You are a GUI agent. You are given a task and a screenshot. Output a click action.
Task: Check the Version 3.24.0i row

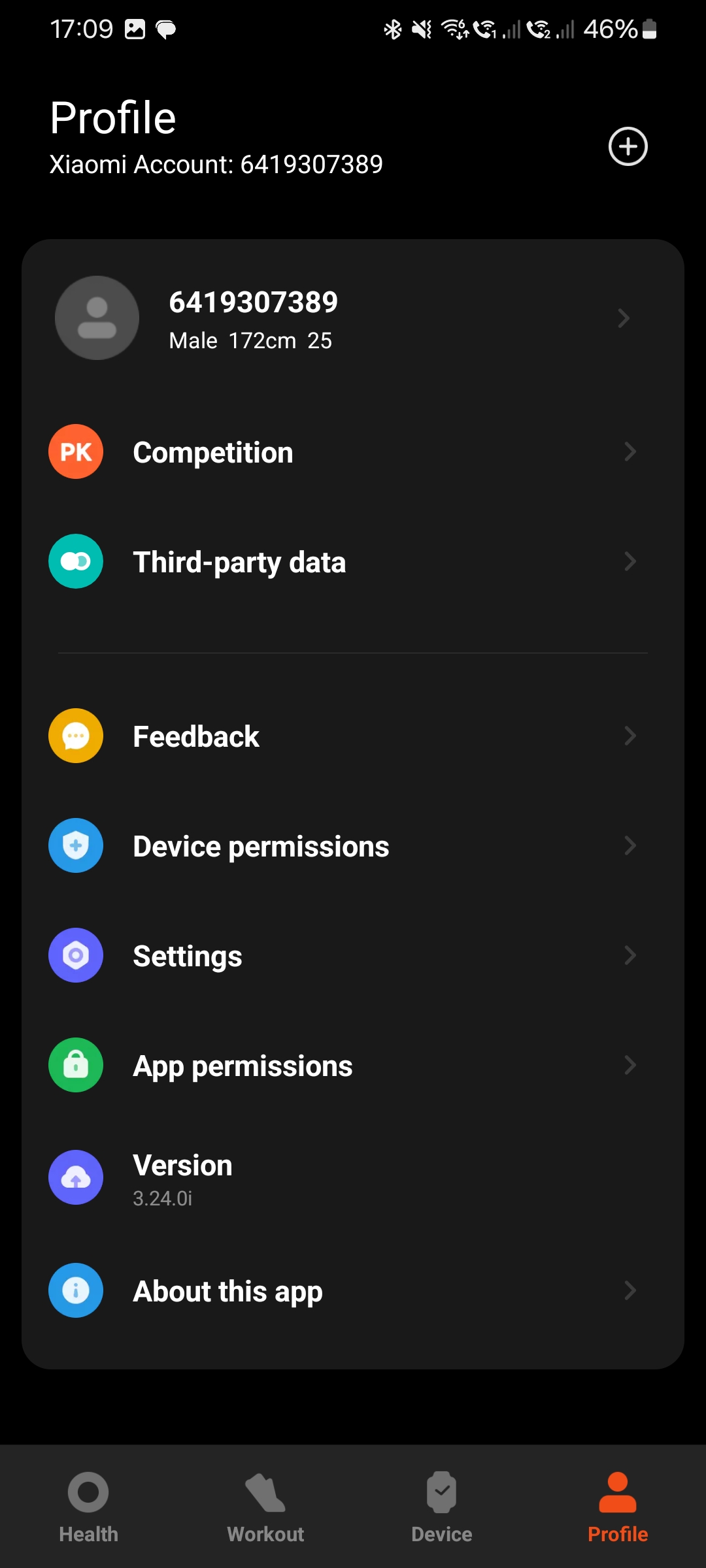(x=353, y=1178)
